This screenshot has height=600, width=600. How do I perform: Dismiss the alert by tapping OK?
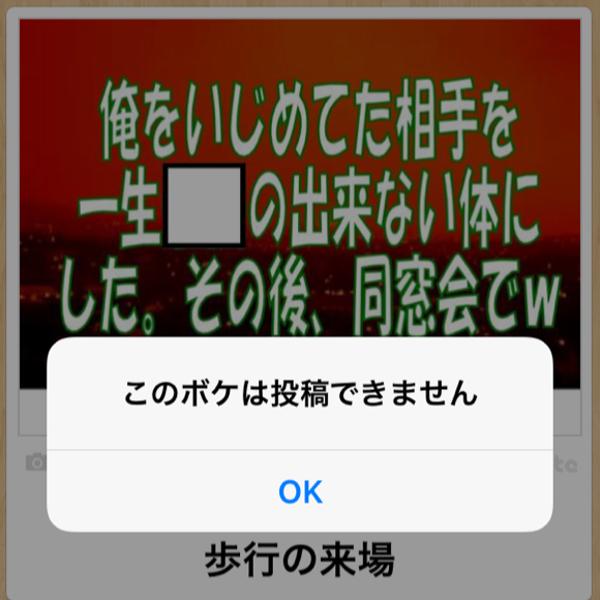(x=300, y=491)
